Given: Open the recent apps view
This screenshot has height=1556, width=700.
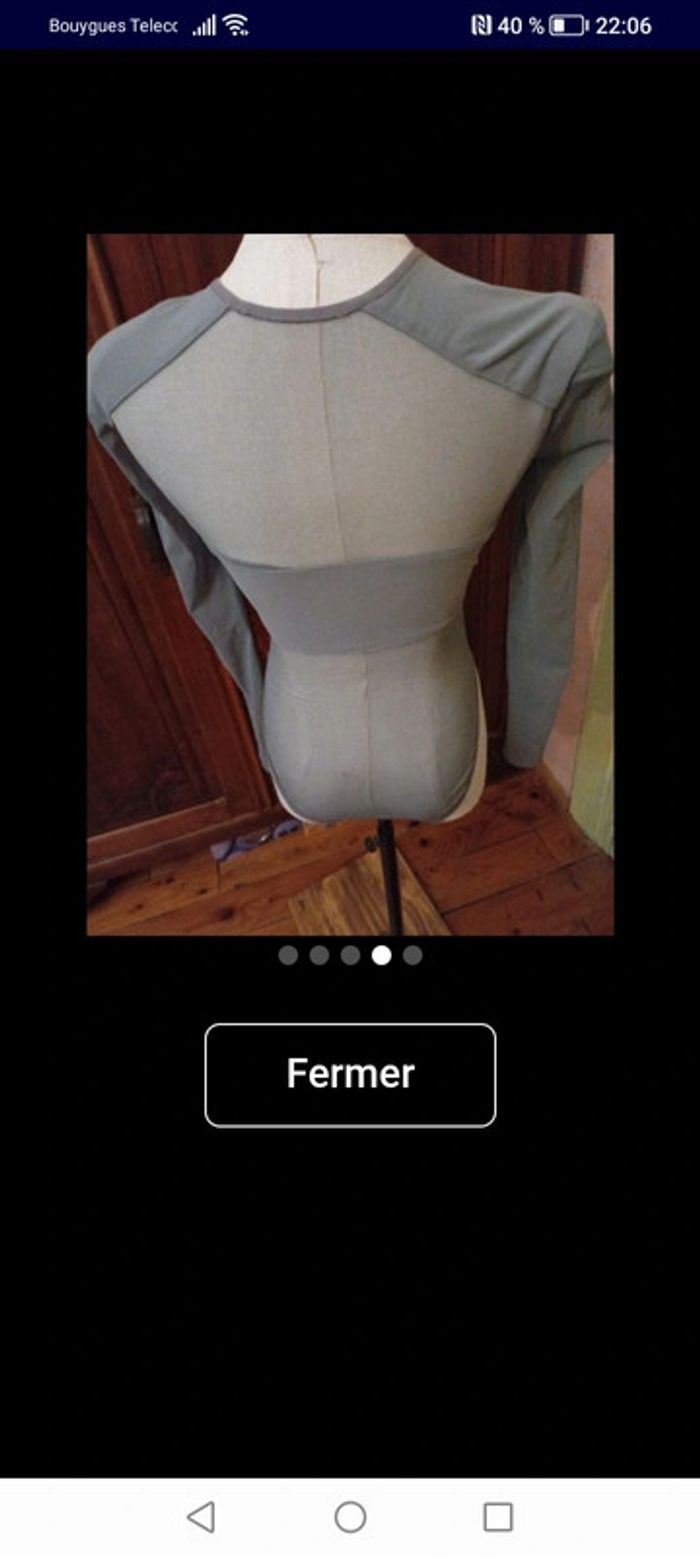Looking at the screenshot, I should (x=498, y=1516).
